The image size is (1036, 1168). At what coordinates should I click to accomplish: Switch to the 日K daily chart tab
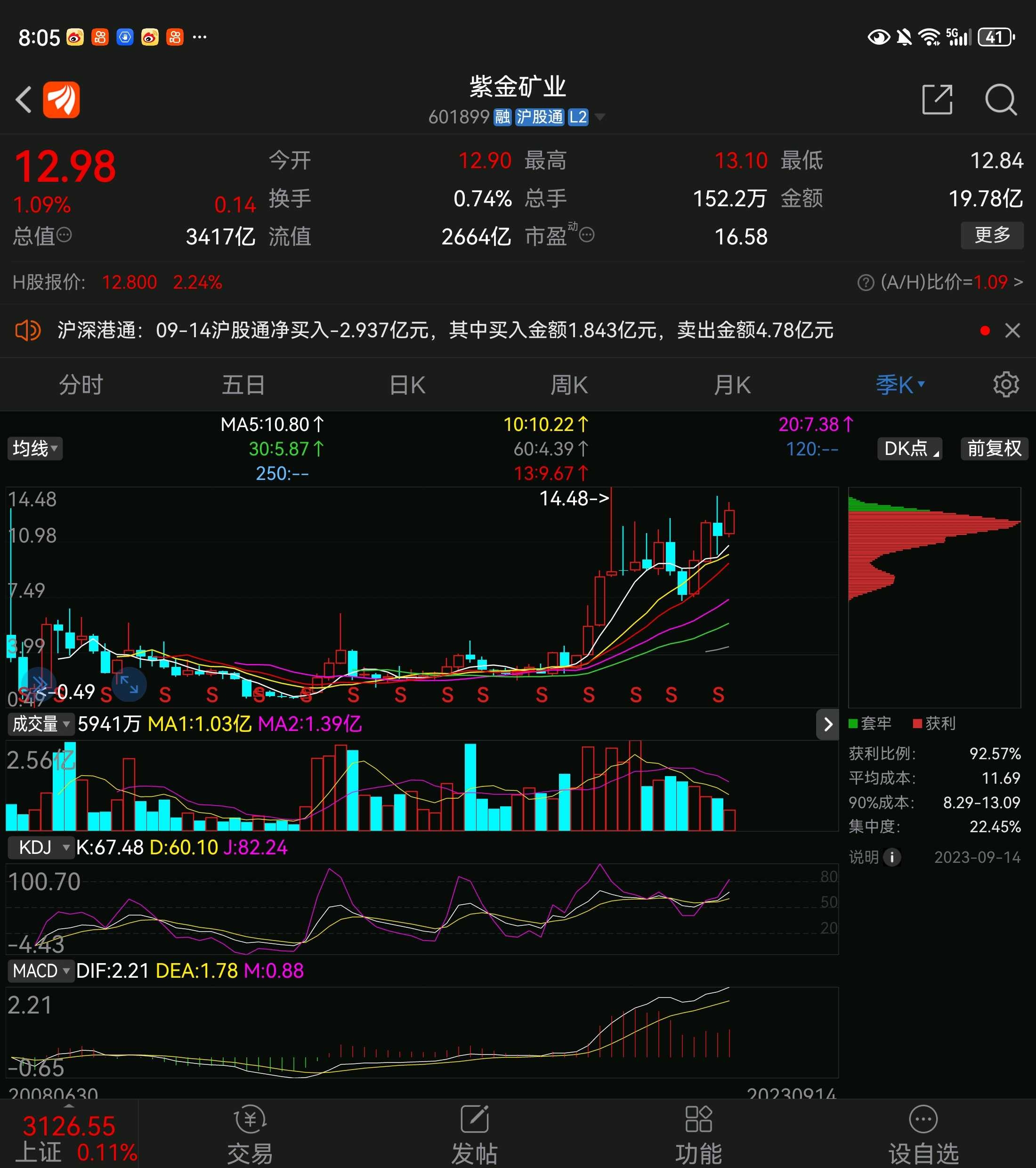406,384
